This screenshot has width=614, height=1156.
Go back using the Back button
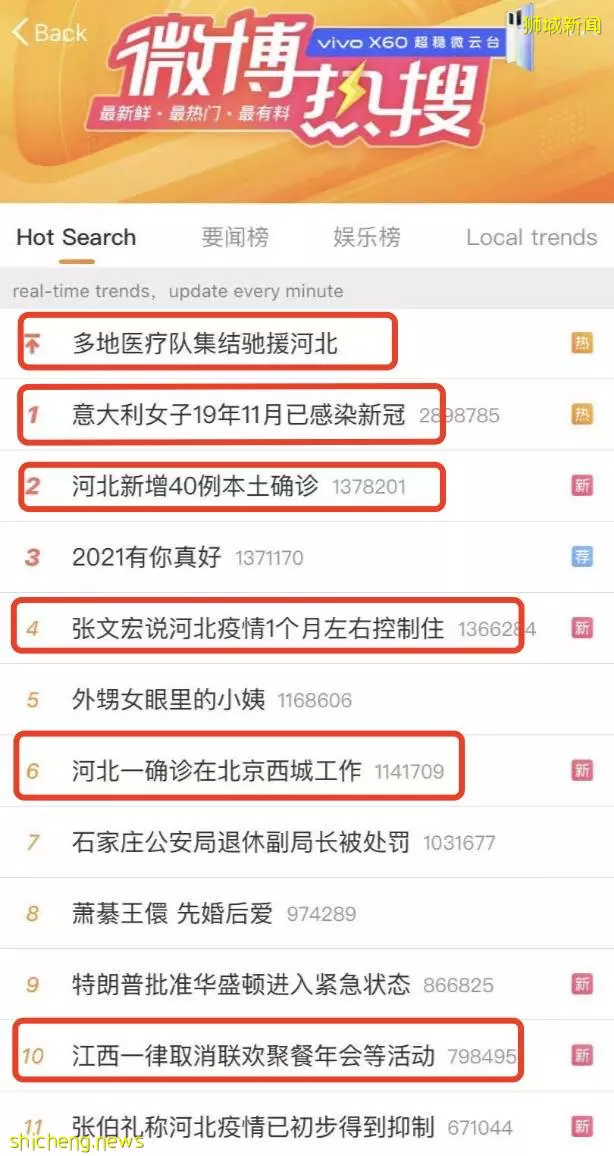click(48, 33)
